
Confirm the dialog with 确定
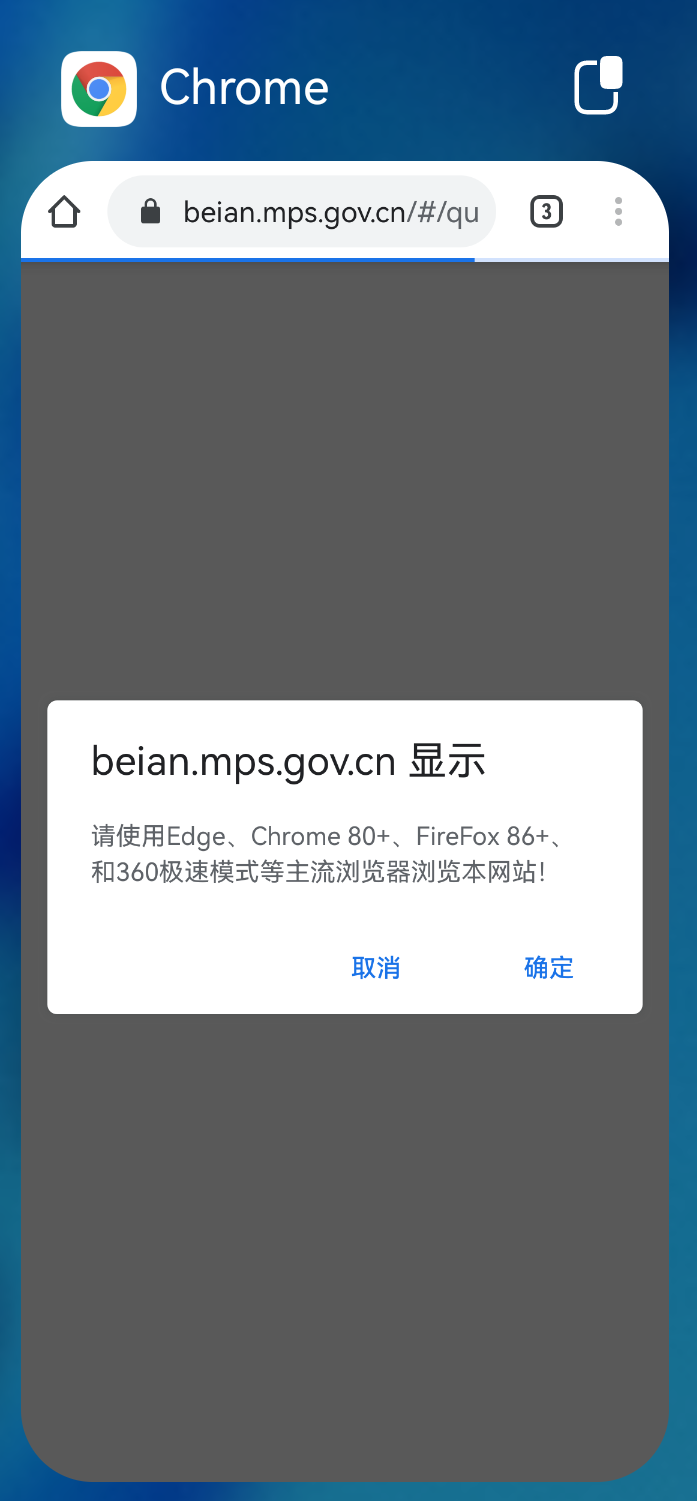pyautogui.click(x=548, y=967)
